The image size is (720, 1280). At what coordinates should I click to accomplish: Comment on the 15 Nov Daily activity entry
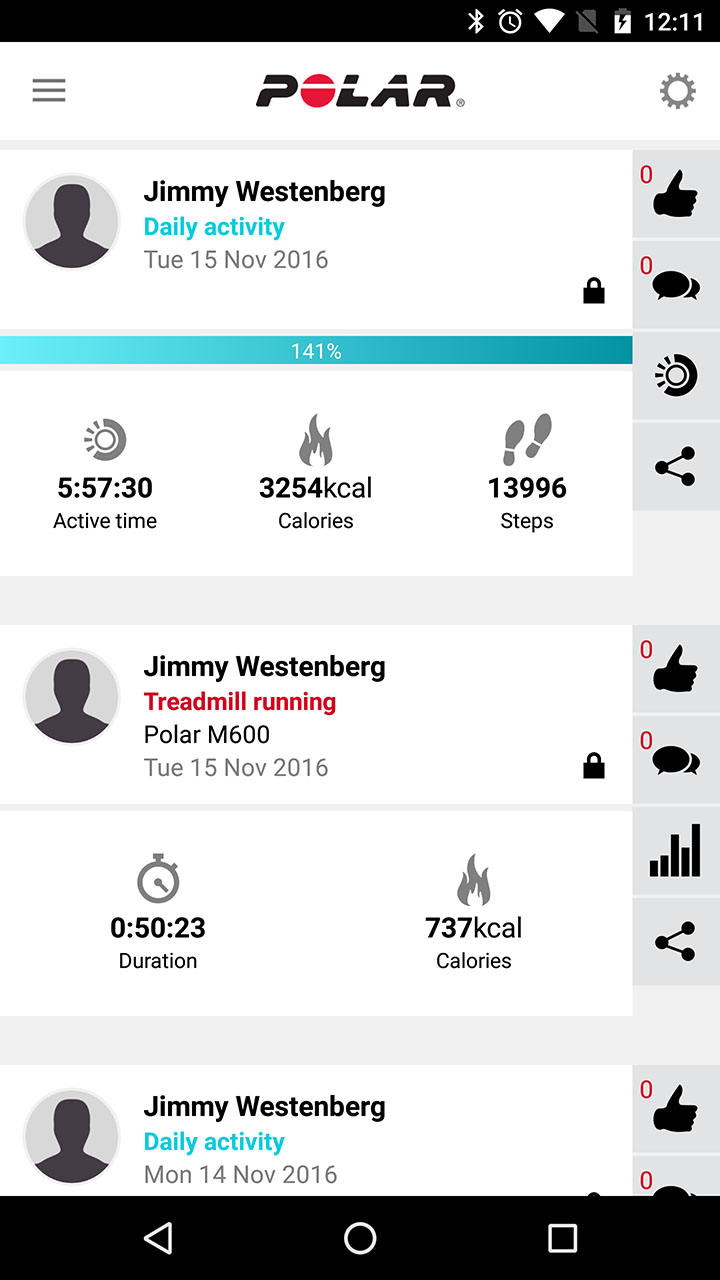click(x=675, y=285)
